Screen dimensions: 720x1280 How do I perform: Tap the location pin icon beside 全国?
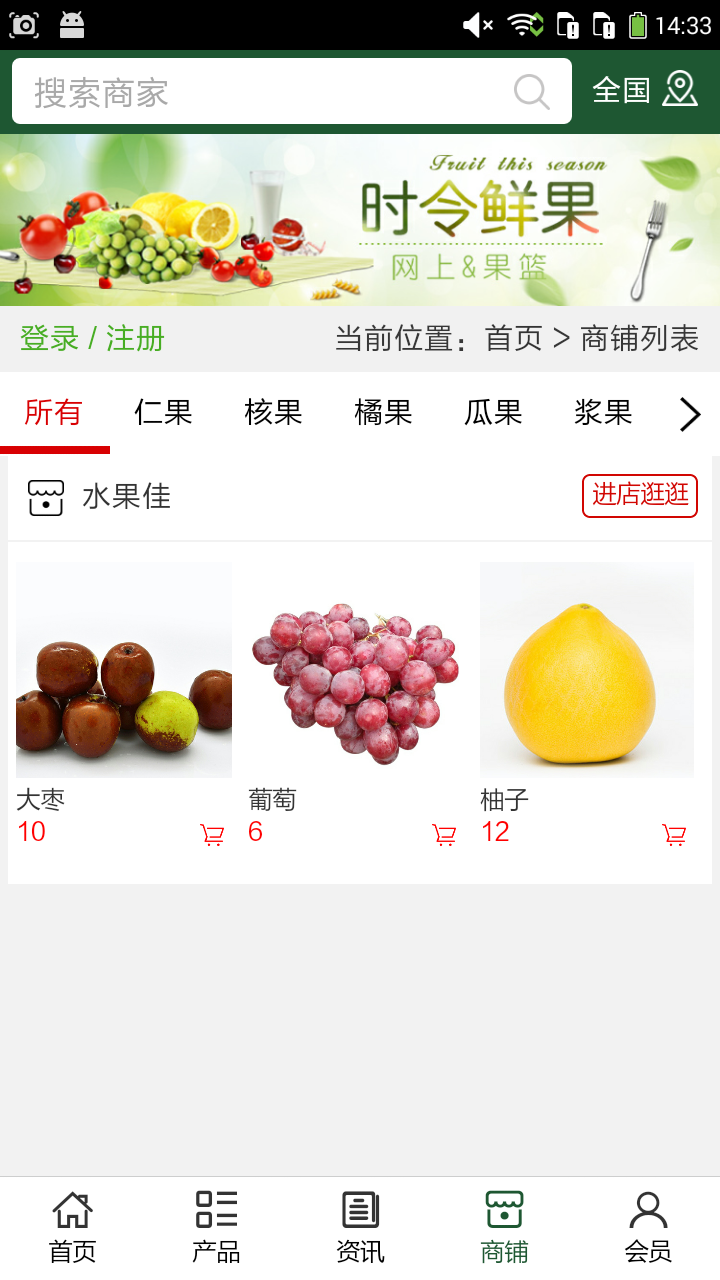click(x=682, y=91)
